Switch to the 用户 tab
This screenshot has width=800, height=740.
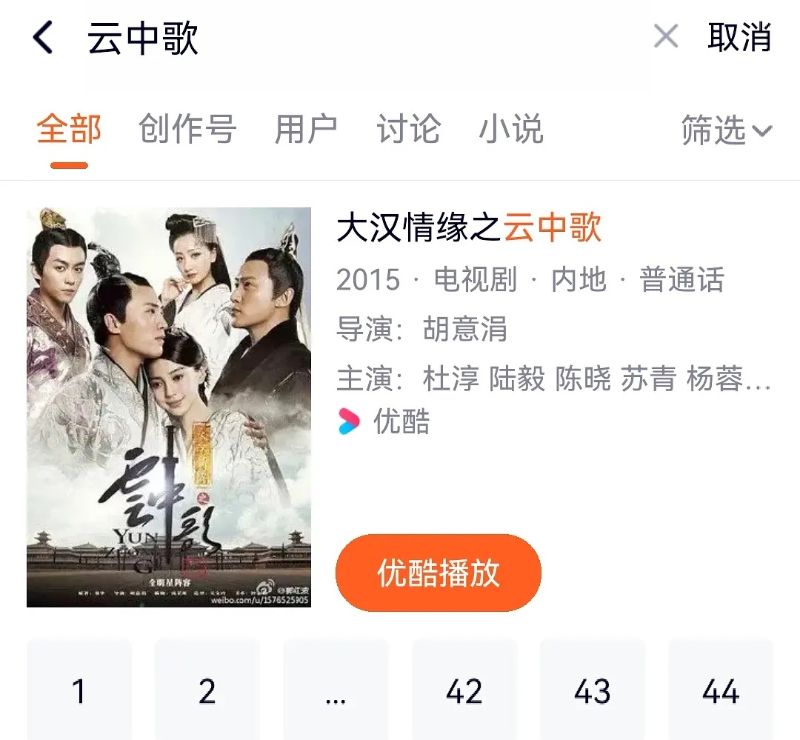306,130
